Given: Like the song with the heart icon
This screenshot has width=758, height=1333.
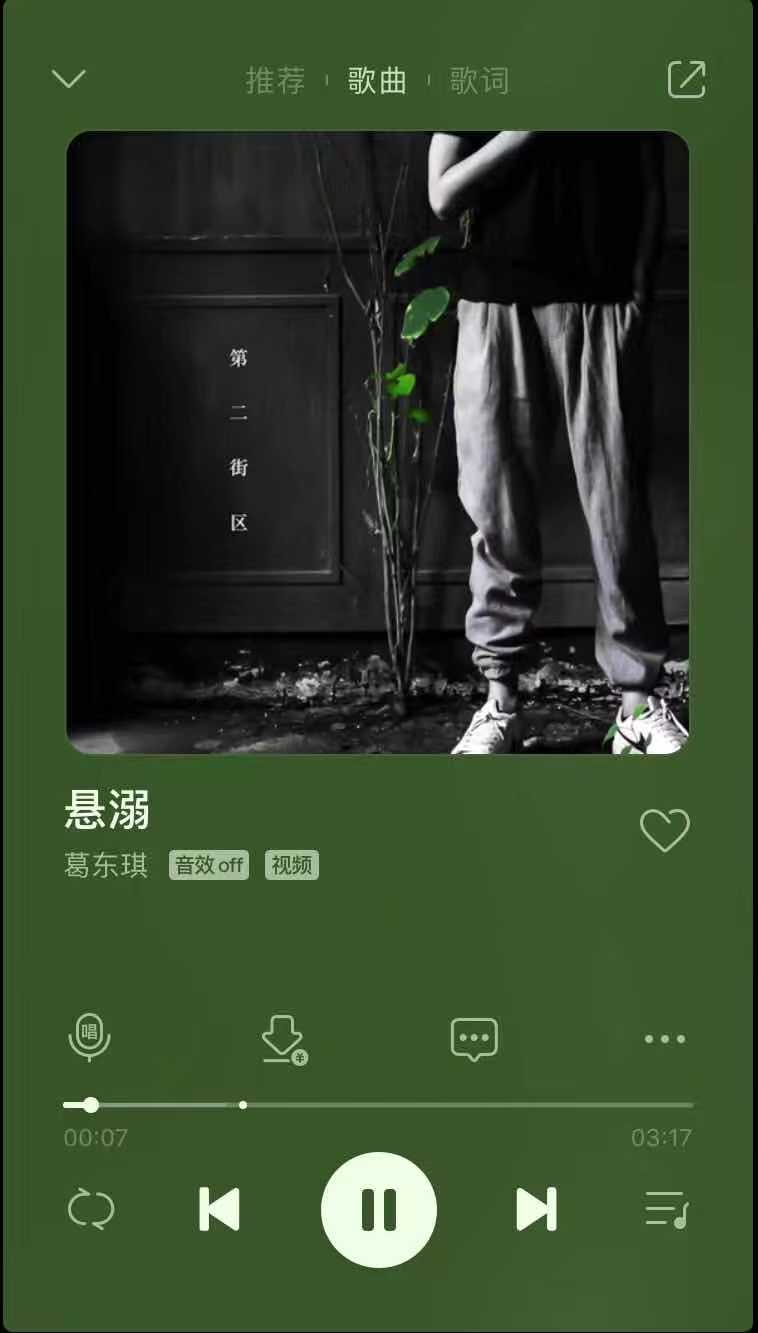Looking at the screenshot, I should click(664, 830).
